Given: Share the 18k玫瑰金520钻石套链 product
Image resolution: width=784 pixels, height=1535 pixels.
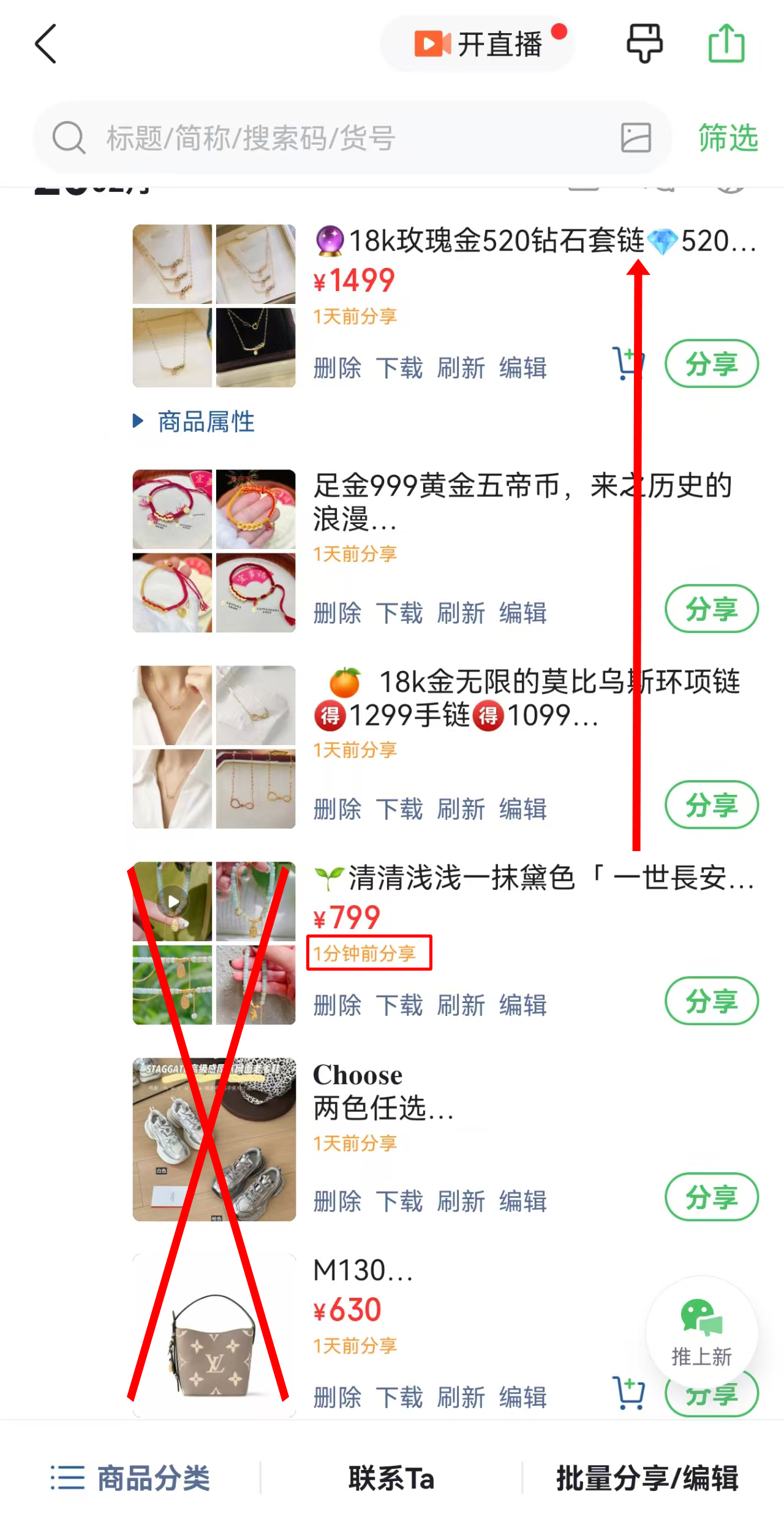Looking at the screenshot, I should click(x=711, y=364).
